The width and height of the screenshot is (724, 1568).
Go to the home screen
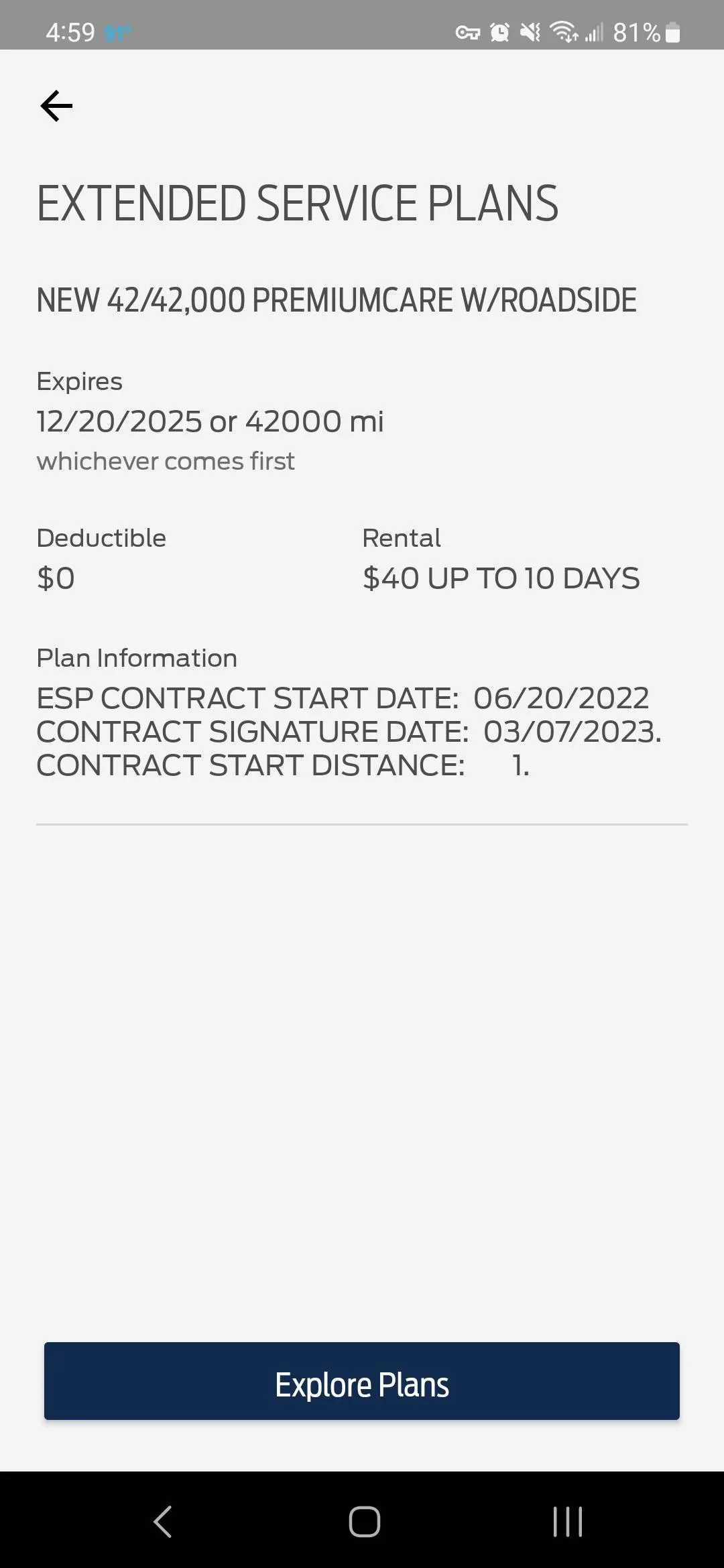pyautogui.click(x=364, y=1521)
